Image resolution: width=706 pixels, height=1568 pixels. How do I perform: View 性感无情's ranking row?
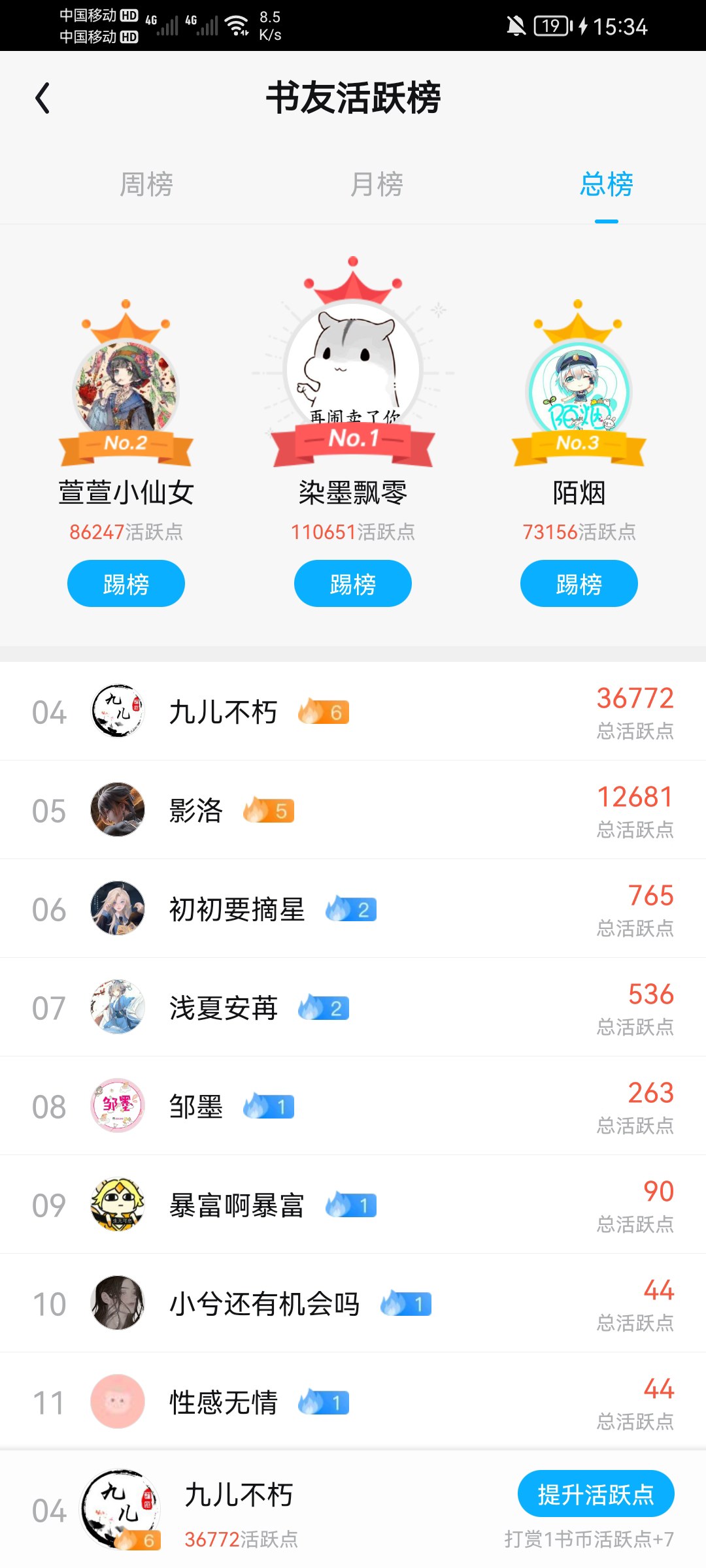coord(353,1402)
